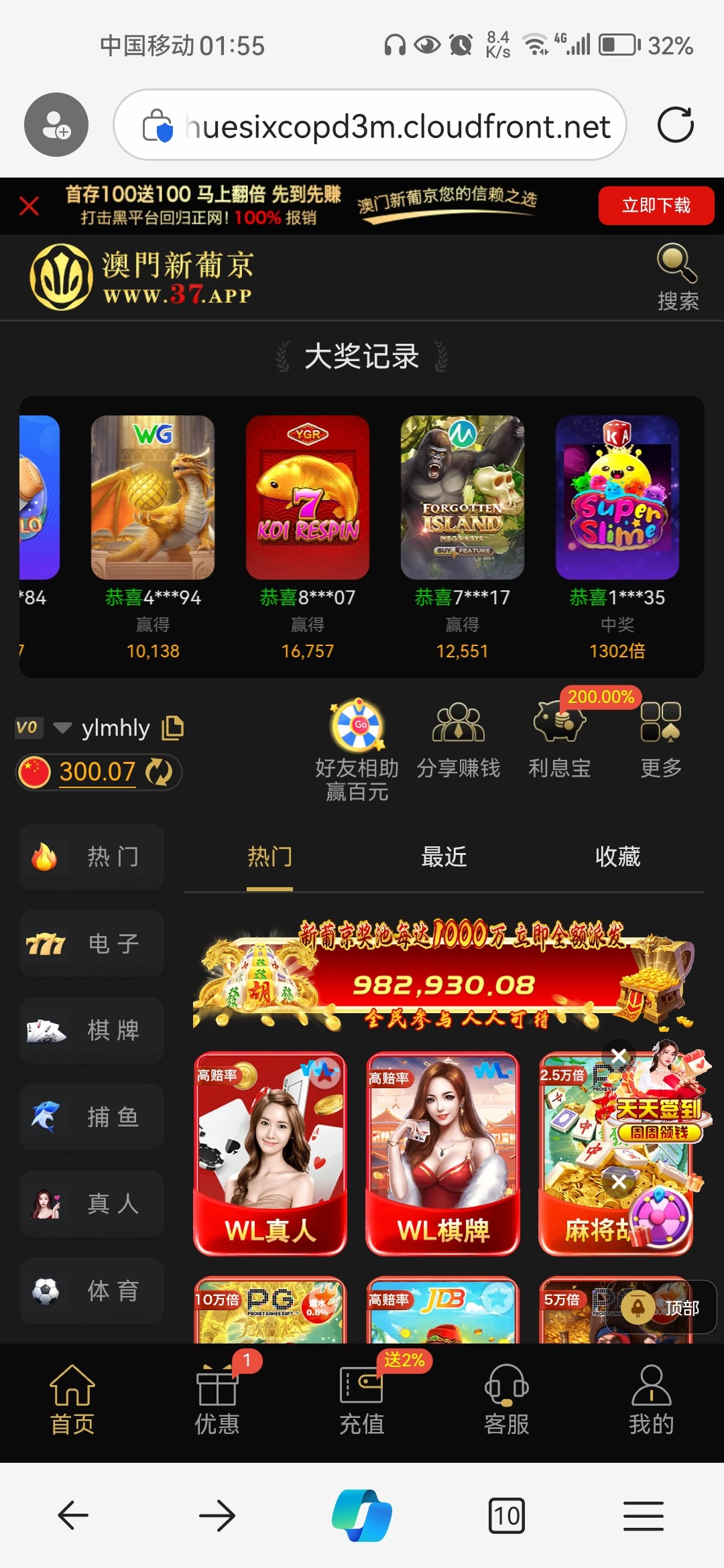Open 分享赚钱 share feature

tap(459, 740)
